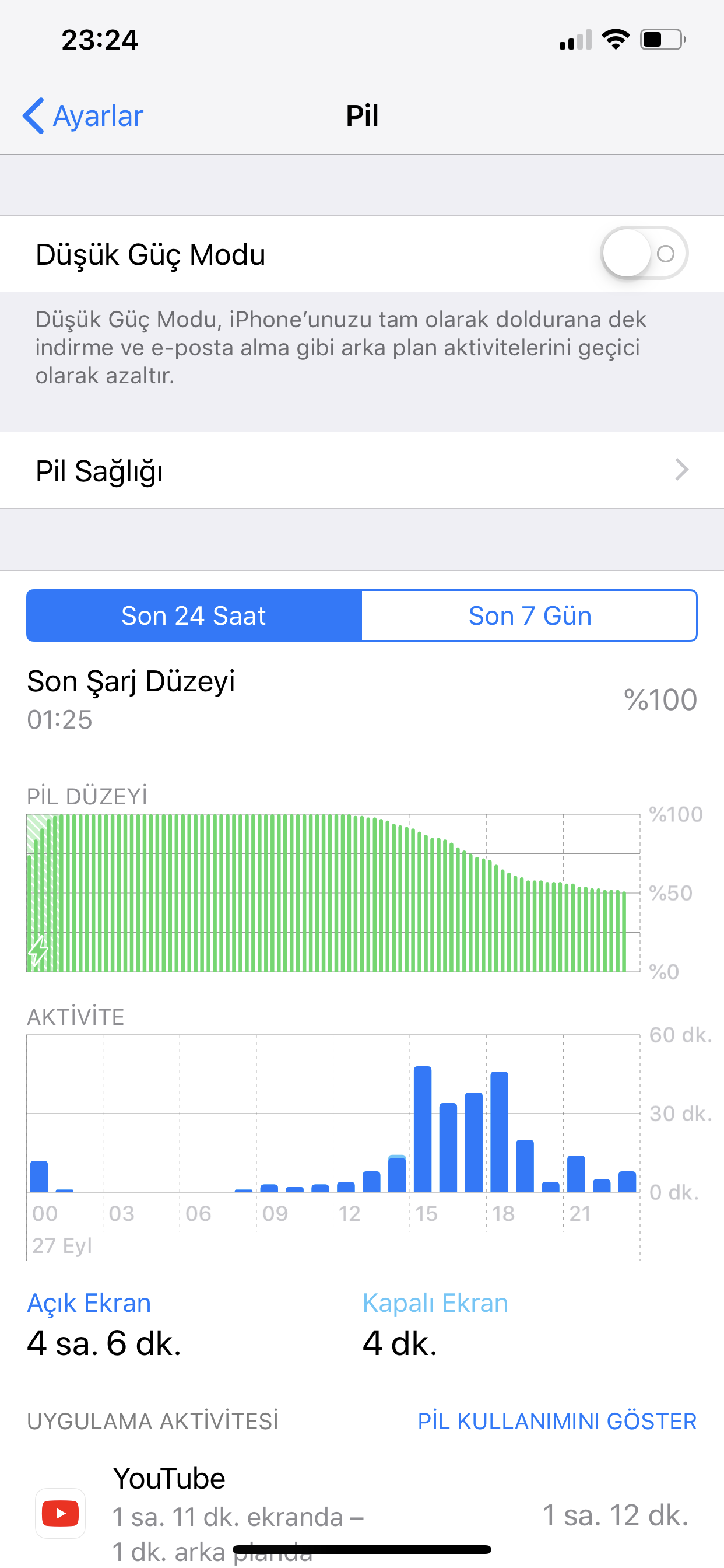Open Pil Sağlığı settings
This screenshot has height=1568, width=724.
[362, 471]
